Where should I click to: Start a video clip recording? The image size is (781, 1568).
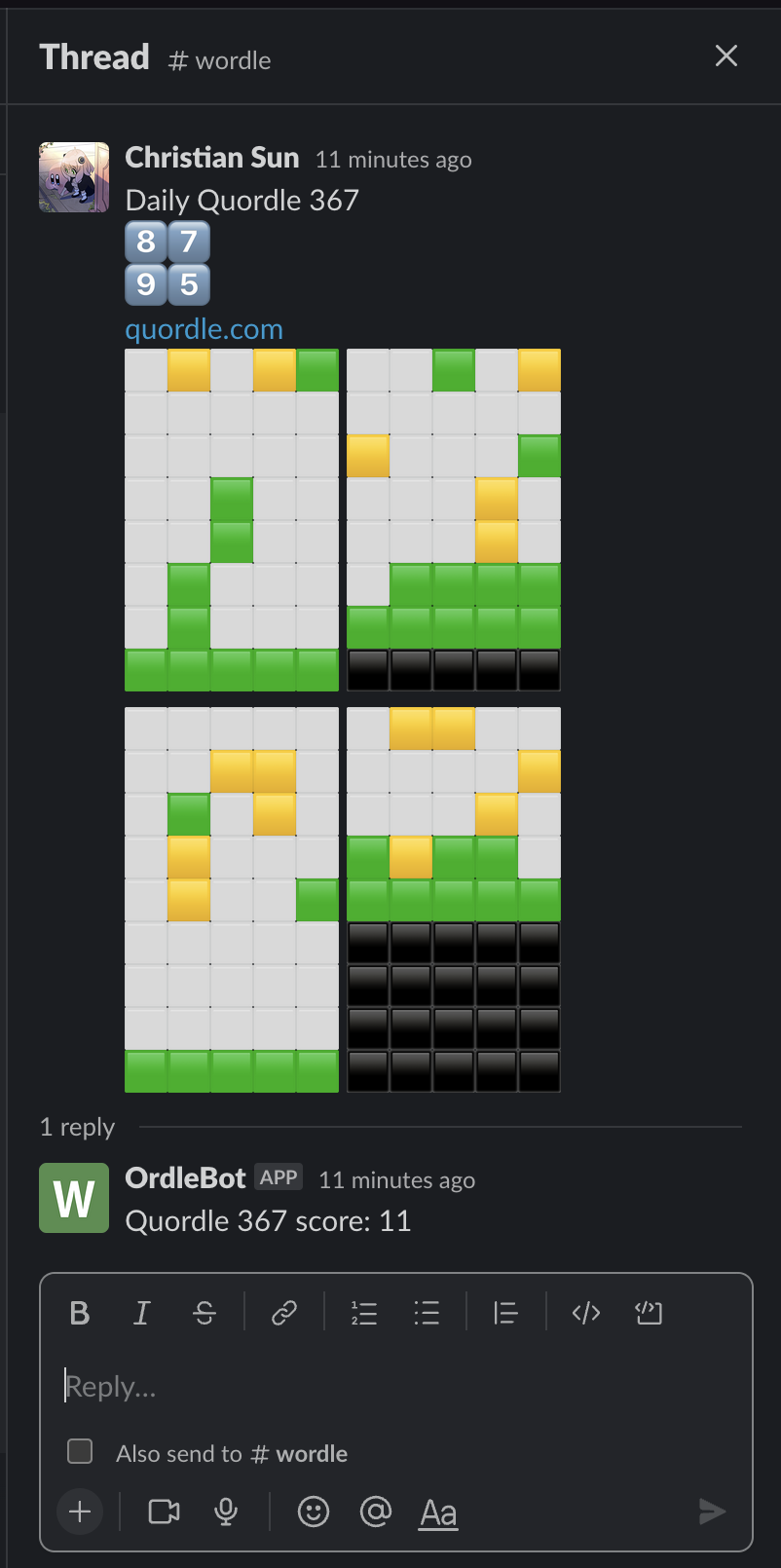pos(163,1512)
